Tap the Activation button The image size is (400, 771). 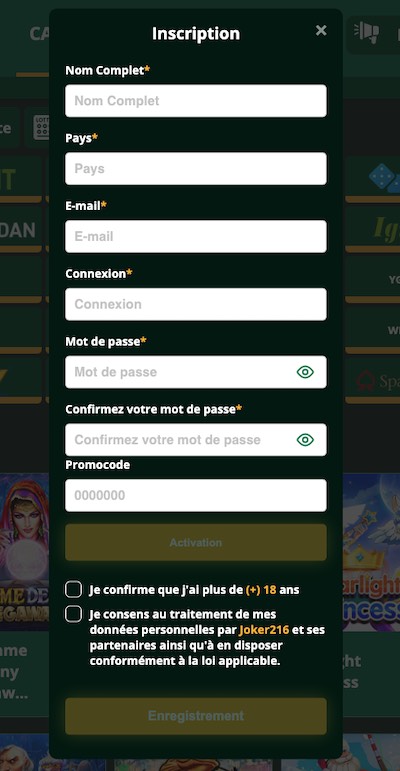tap(196, 542)
